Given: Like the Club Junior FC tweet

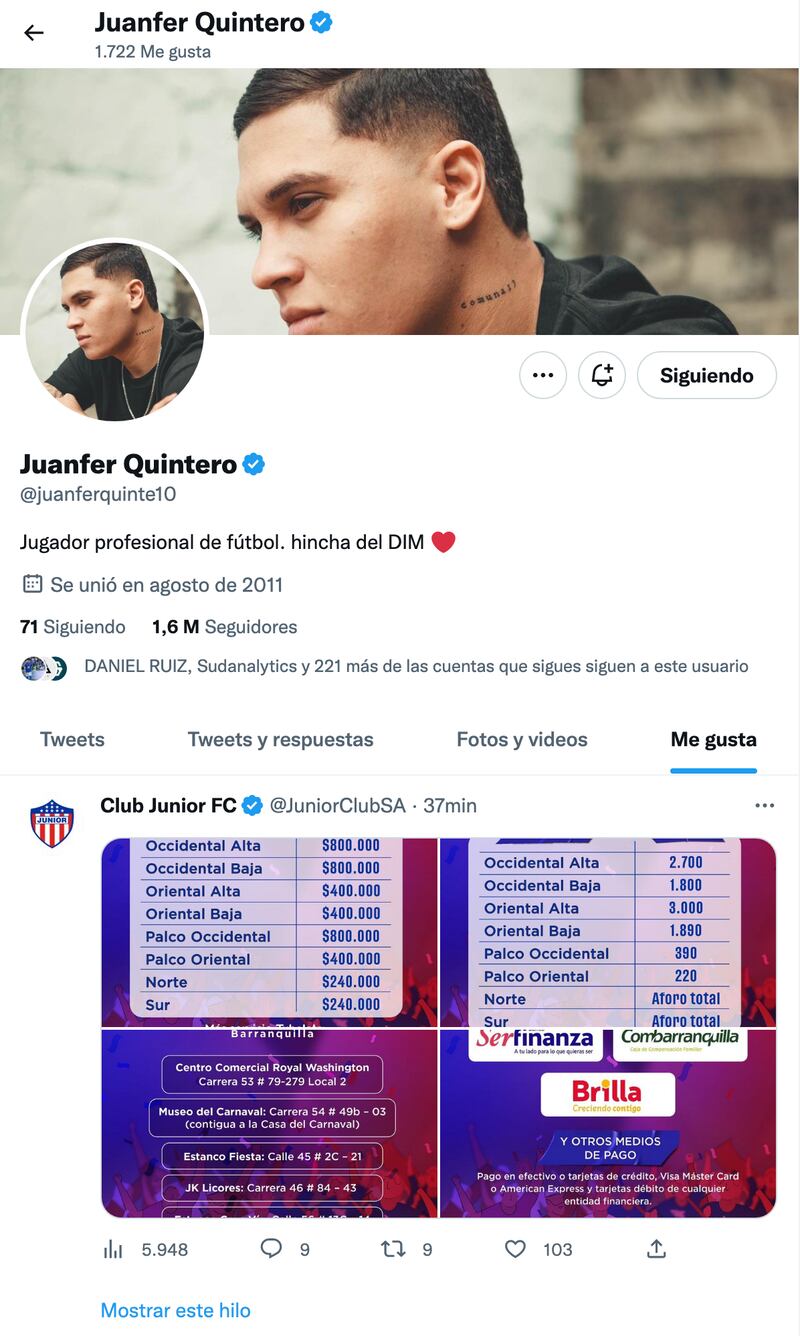Looking at the screenshot, I should (515, 1249).
